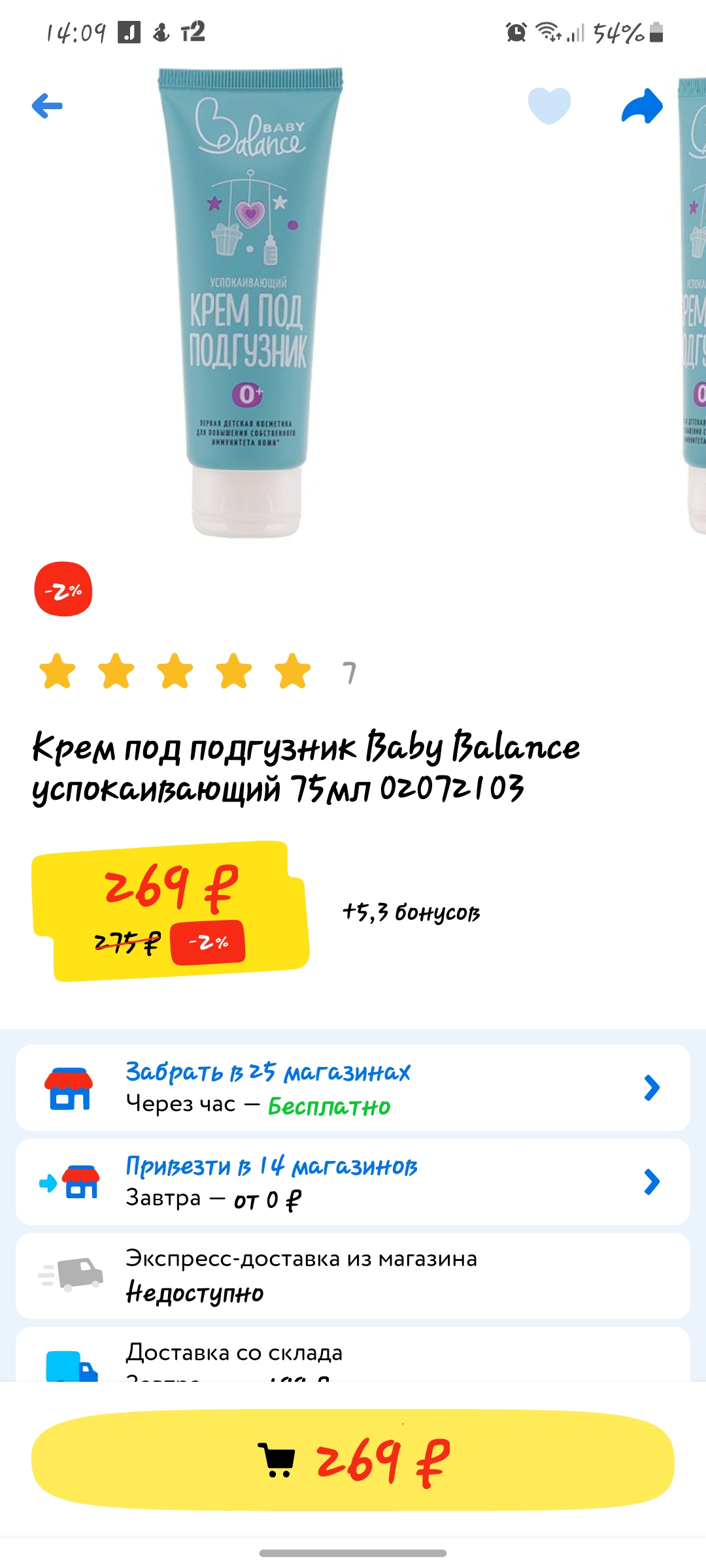
Task: Add the cream to favorites with the heart
Action: (549, 105)
